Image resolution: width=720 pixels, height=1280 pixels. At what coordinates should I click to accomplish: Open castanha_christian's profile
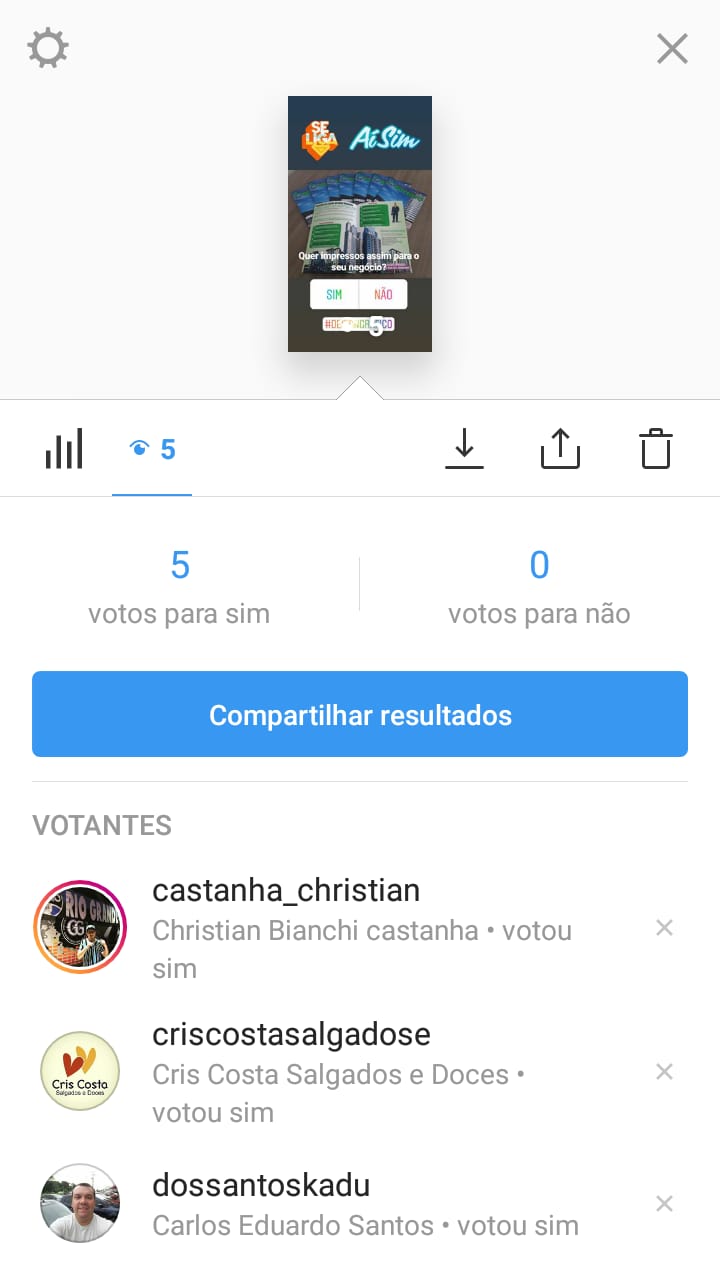click(285, 890)
